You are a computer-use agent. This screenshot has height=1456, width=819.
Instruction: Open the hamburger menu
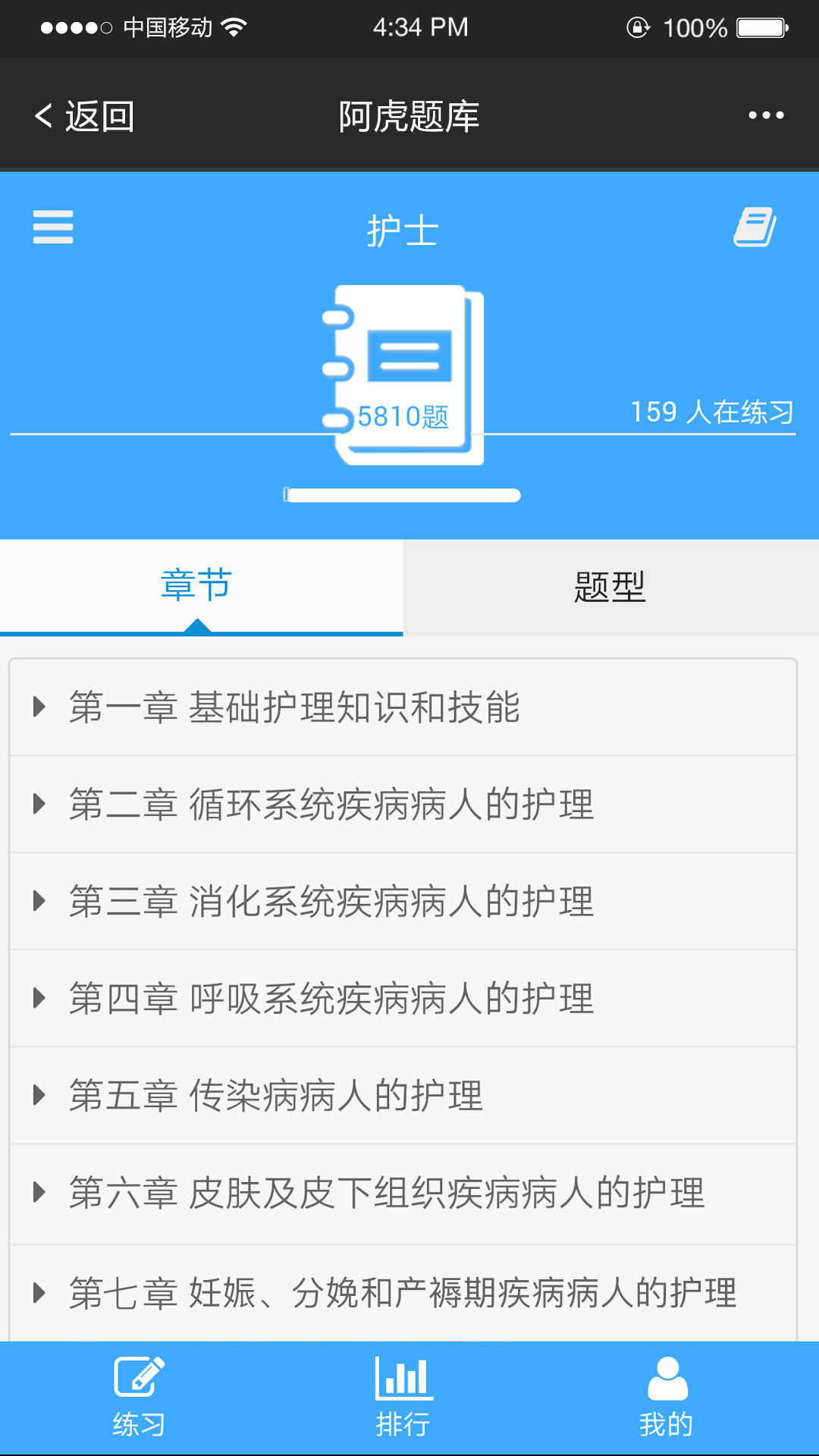[53, 227]
